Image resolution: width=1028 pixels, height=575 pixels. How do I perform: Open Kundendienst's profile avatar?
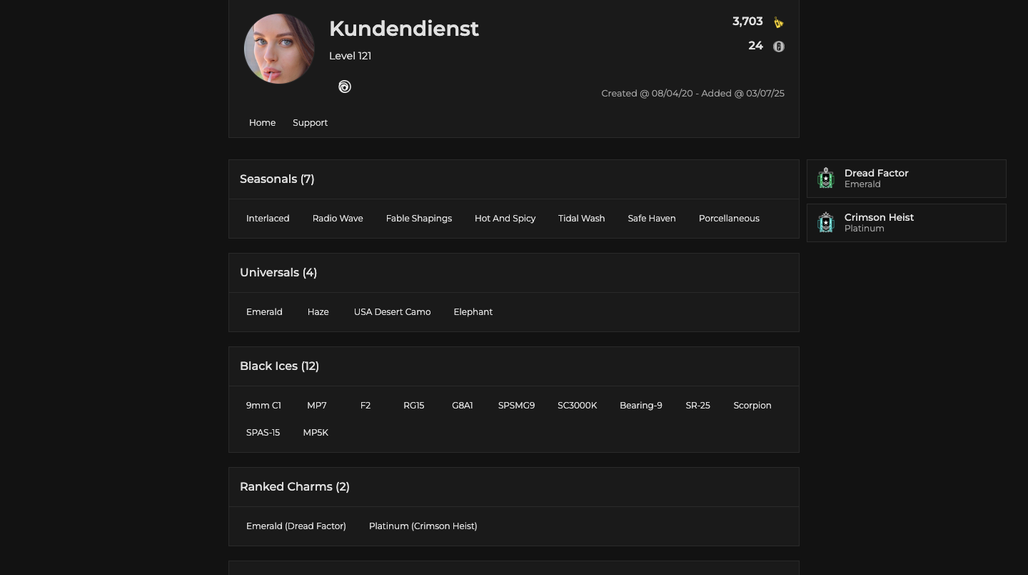[x=279, y=48]
